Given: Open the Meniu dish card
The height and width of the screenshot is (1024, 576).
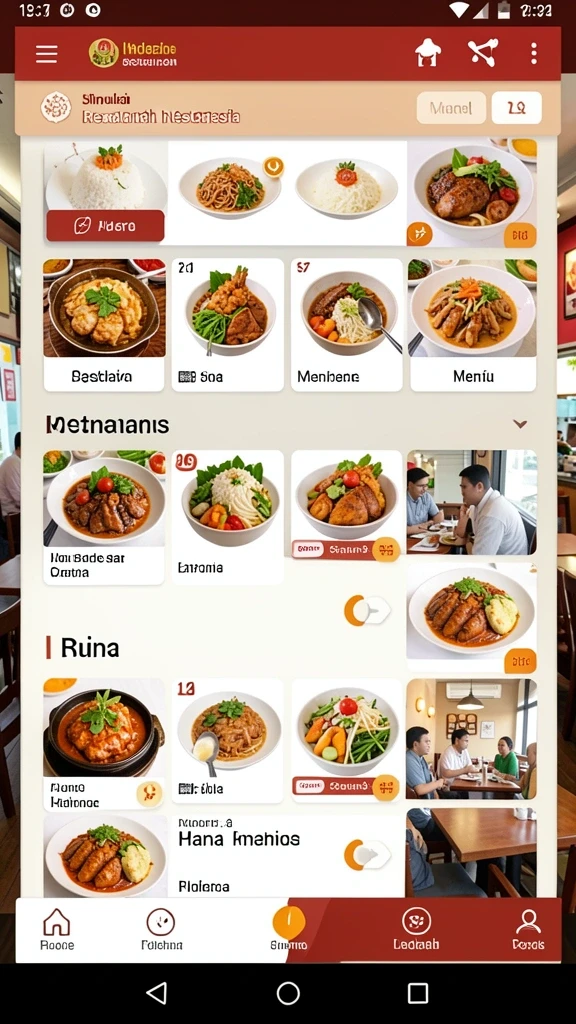Looking at the screenshot, I should (473, 325).
